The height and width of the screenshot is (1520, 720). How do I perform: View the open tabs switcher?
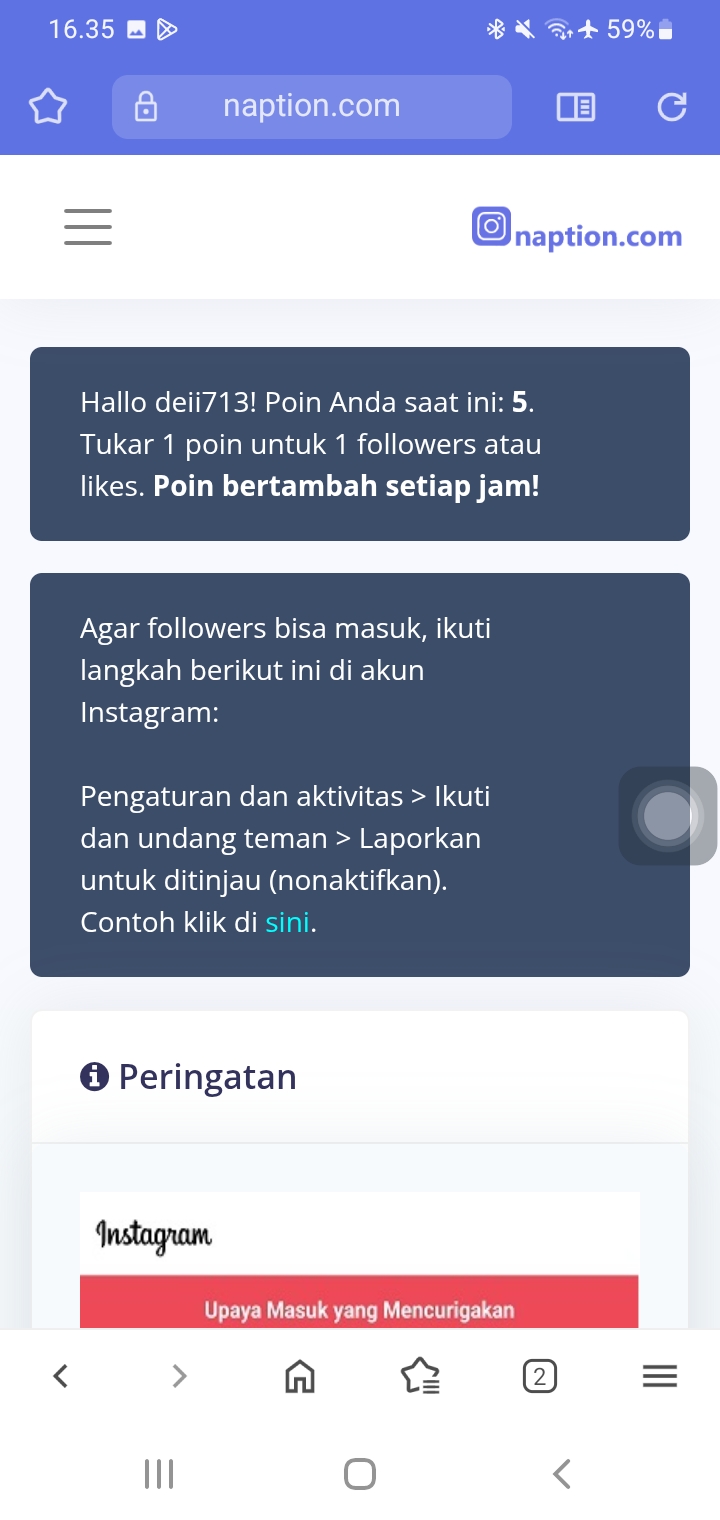pyautogui.click(x=539, y=1377)
